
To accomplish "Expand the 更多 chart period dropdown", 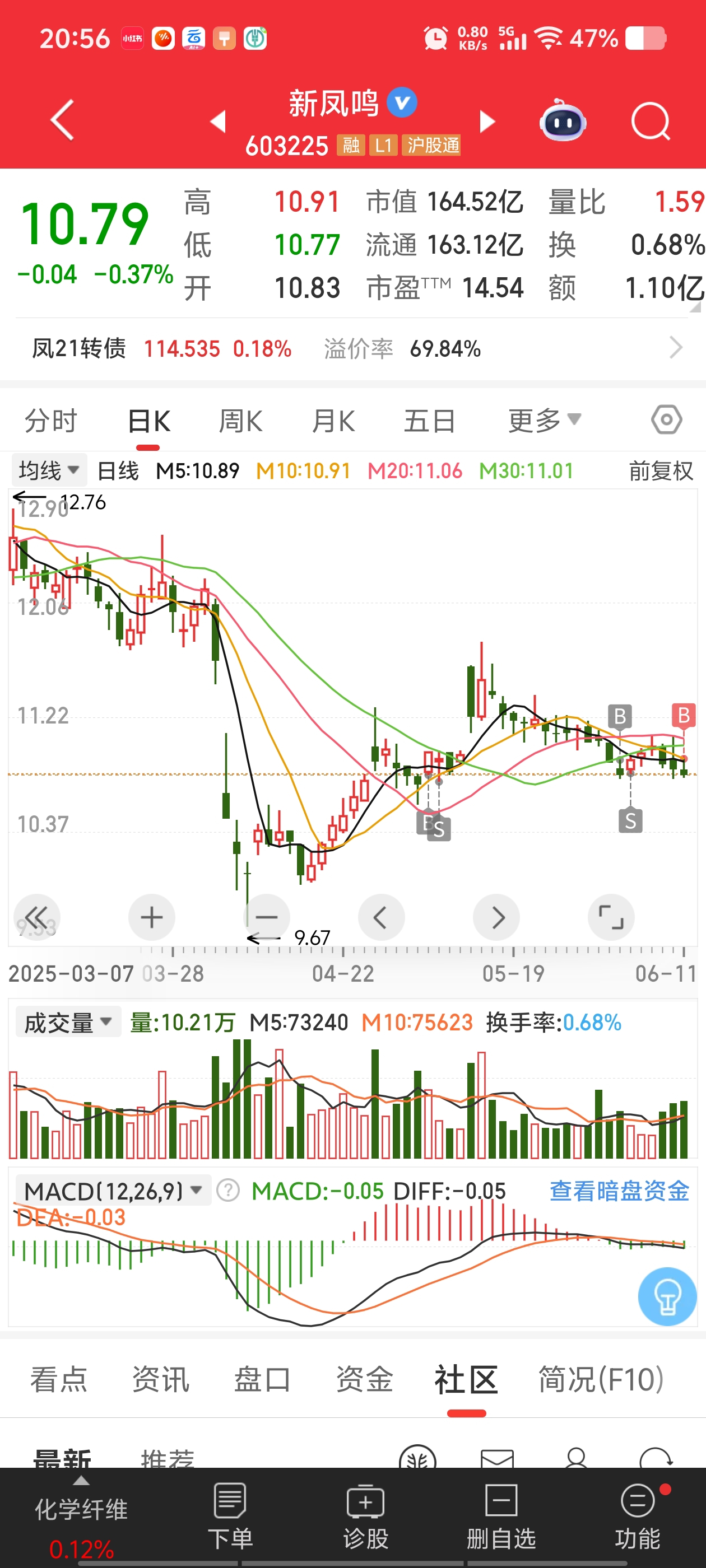I will (545, 420).
